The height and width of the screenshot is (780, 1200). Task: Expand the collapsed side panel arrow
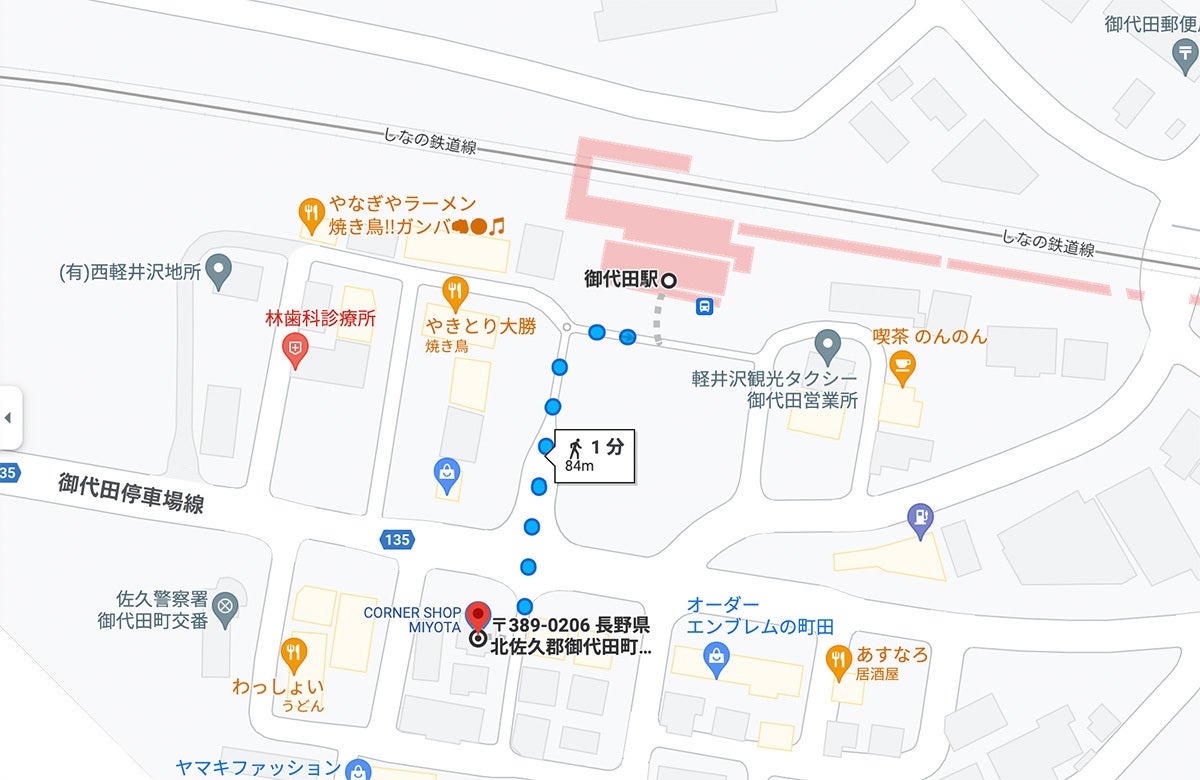click(x=9, y=417)
